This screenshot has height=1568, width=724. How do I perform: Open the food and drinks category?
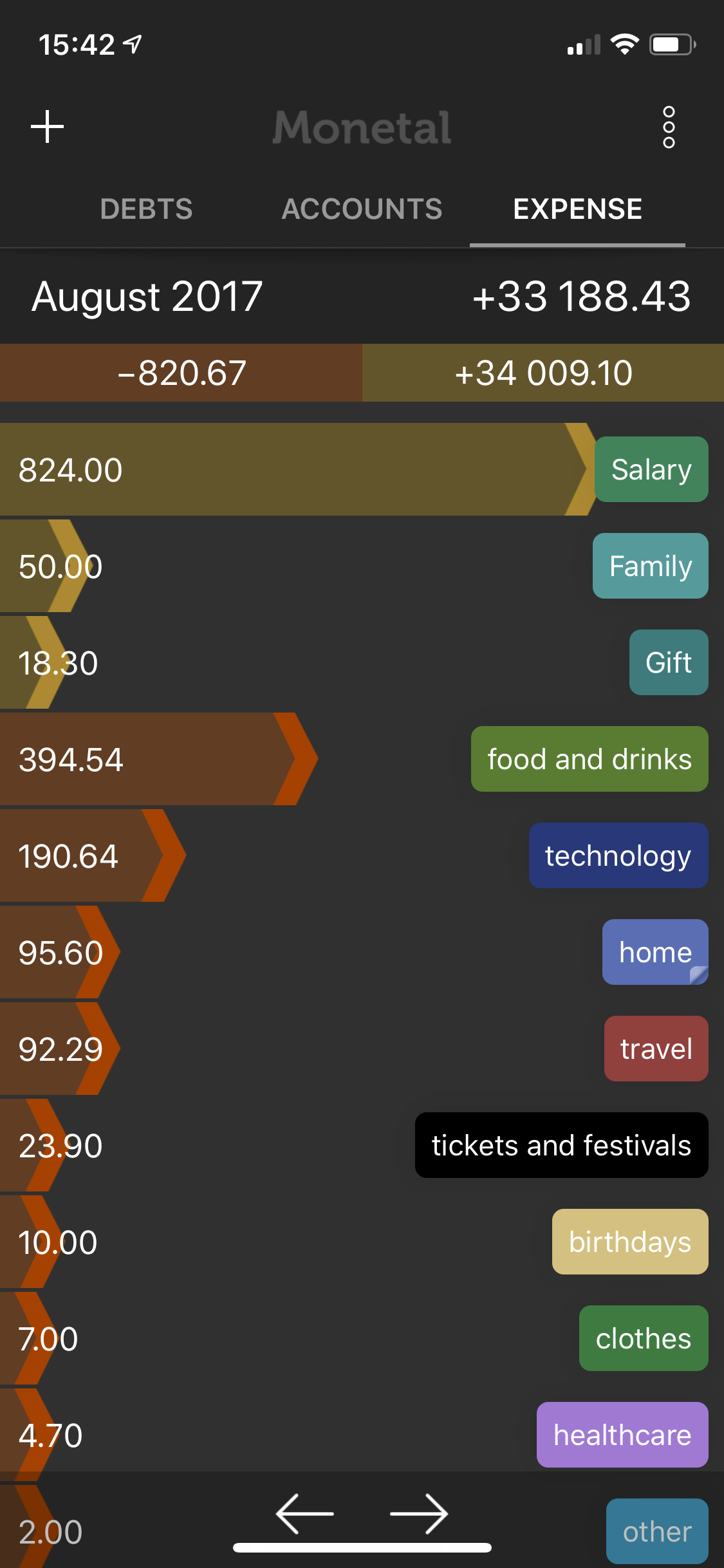[x=589, y=759]
